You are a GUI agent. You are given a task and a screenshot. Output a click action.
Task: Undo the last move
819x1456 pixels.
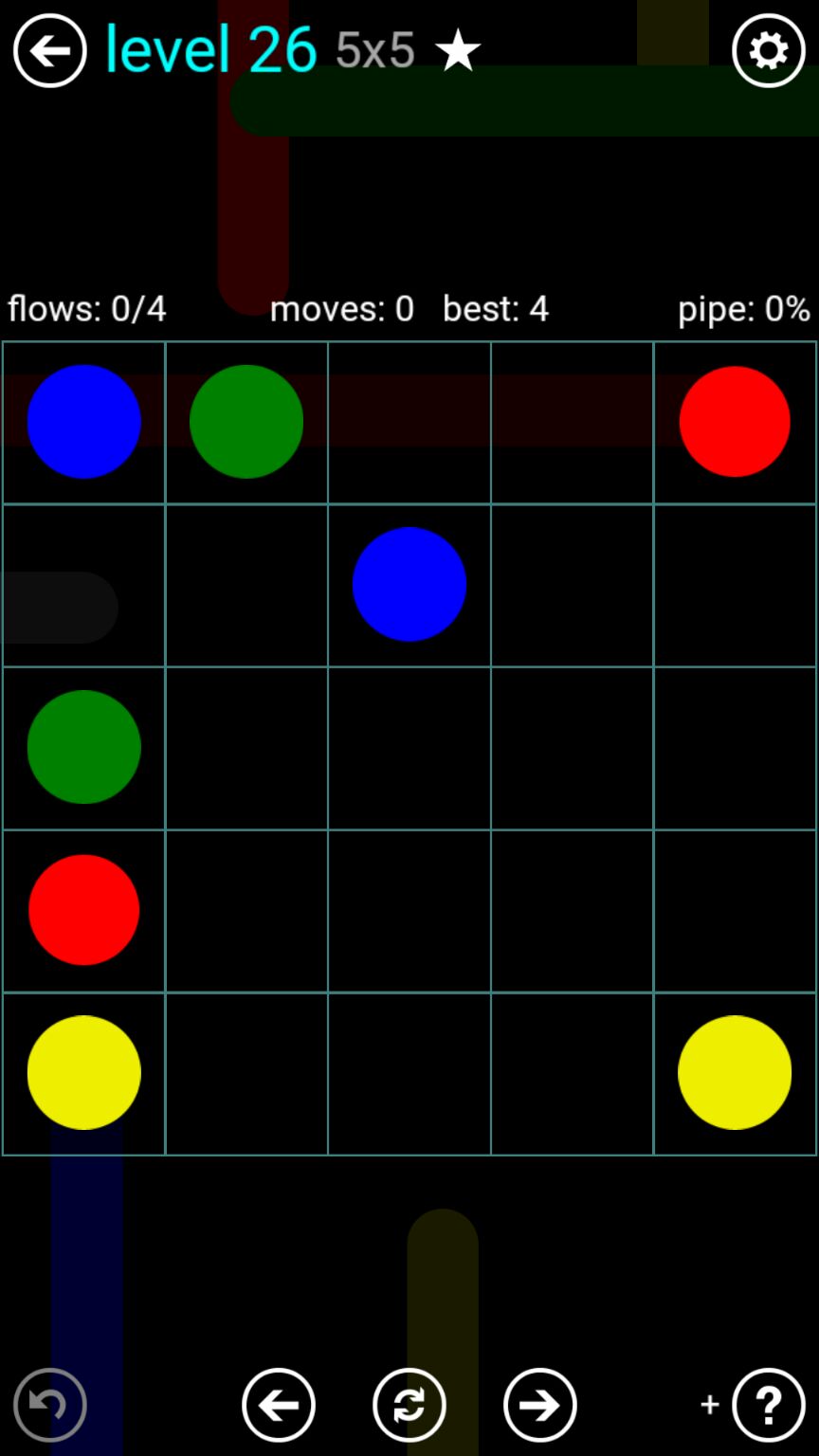point(49,1404)
